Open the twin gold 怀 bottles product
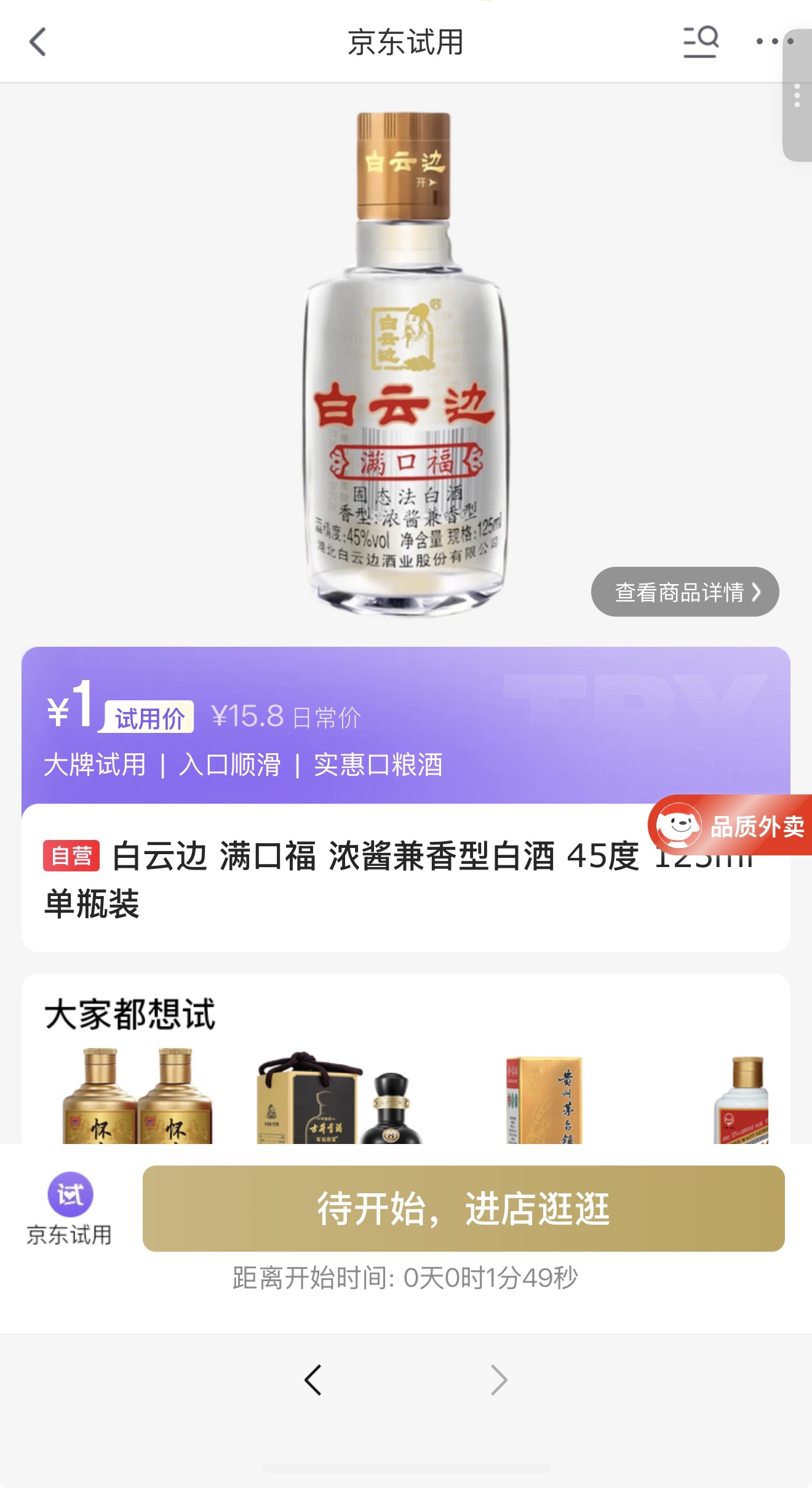This screenshot has width=812, height=1488. point(137,1097)
